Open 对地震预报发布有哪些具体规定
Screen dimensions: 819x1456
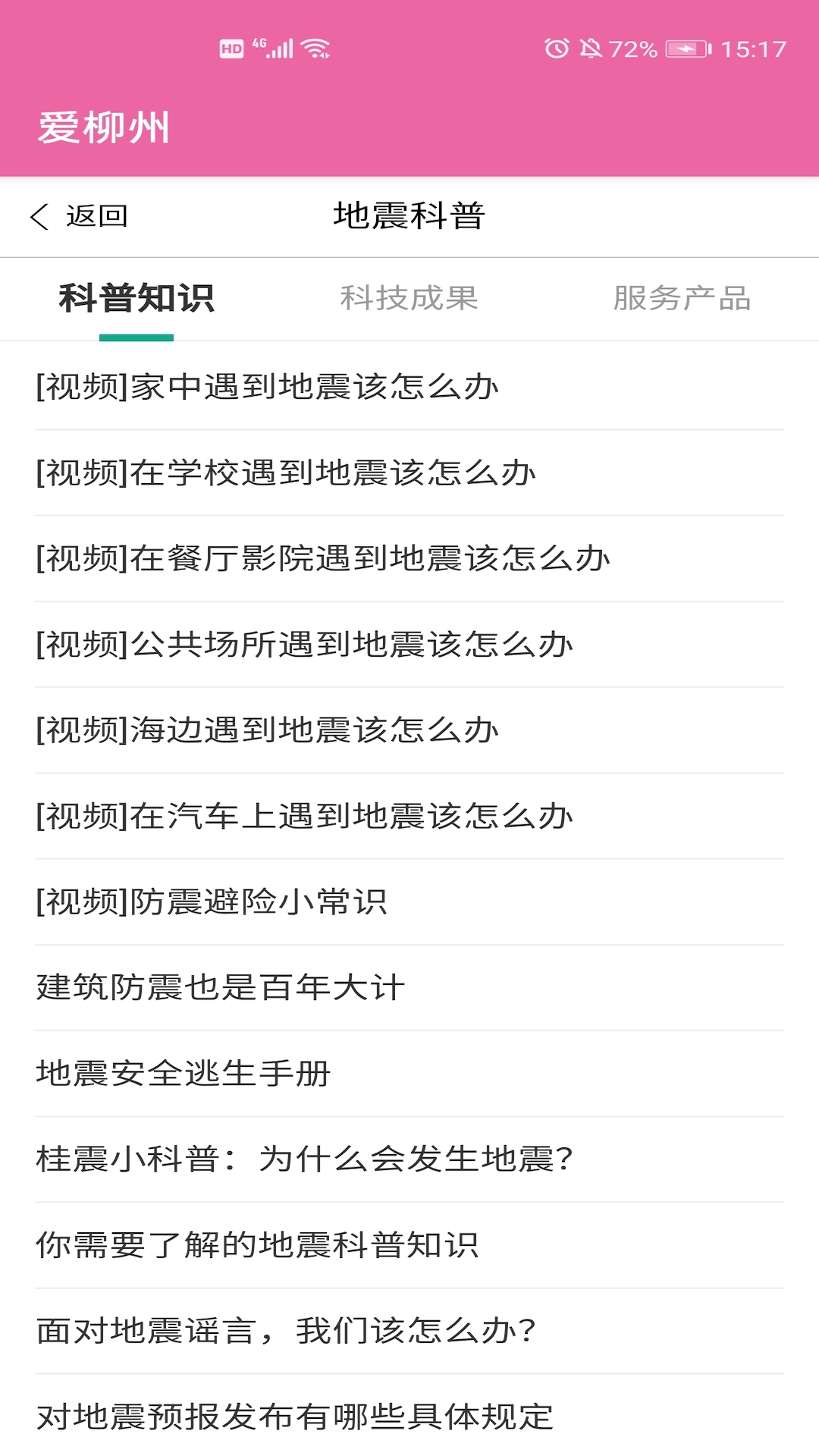(x=294, y=1416)
